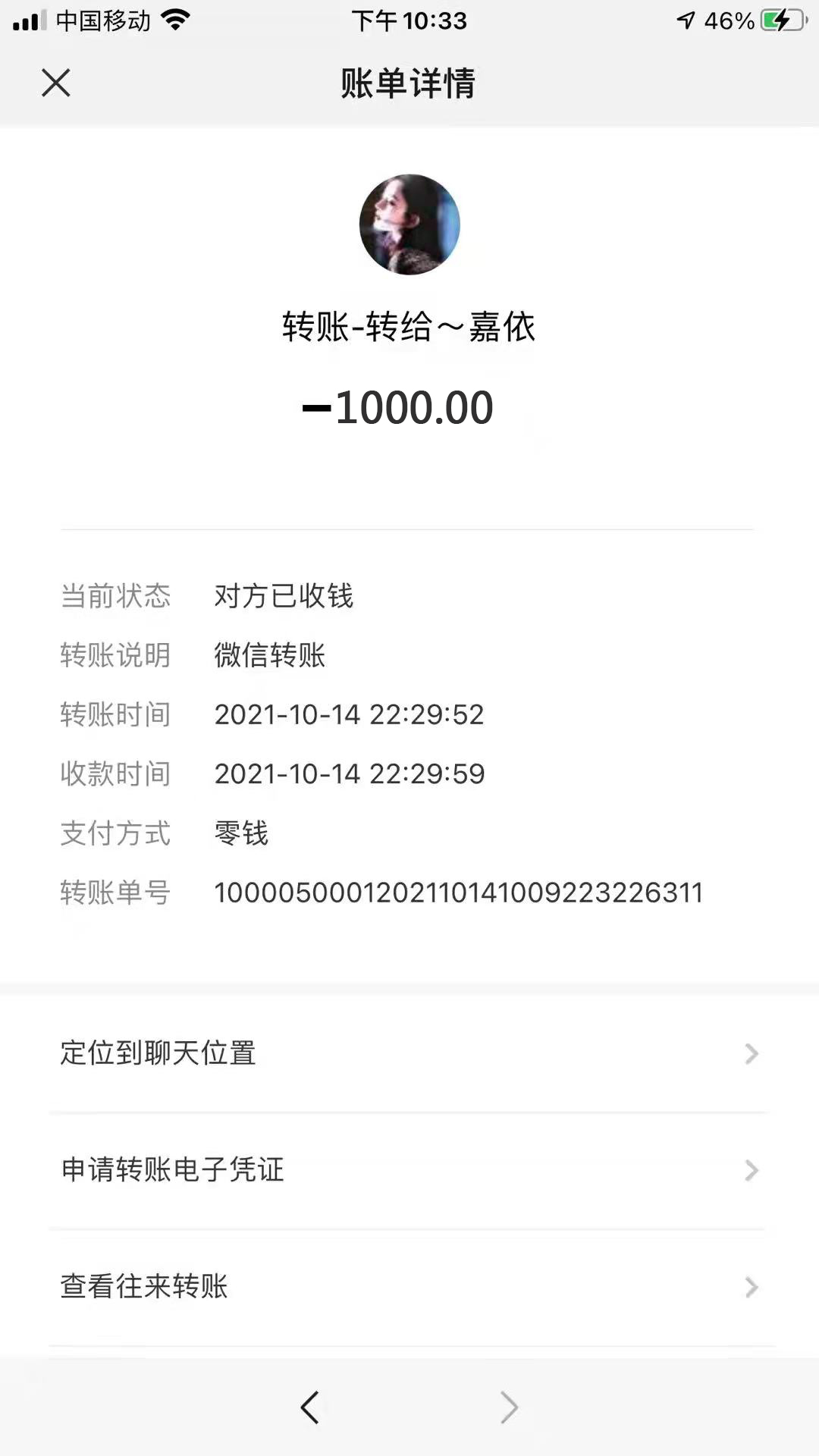Tap the transfer order number 转账单号
The height and width of the screenshot is (1456, 819).
(x=459, y=893)
